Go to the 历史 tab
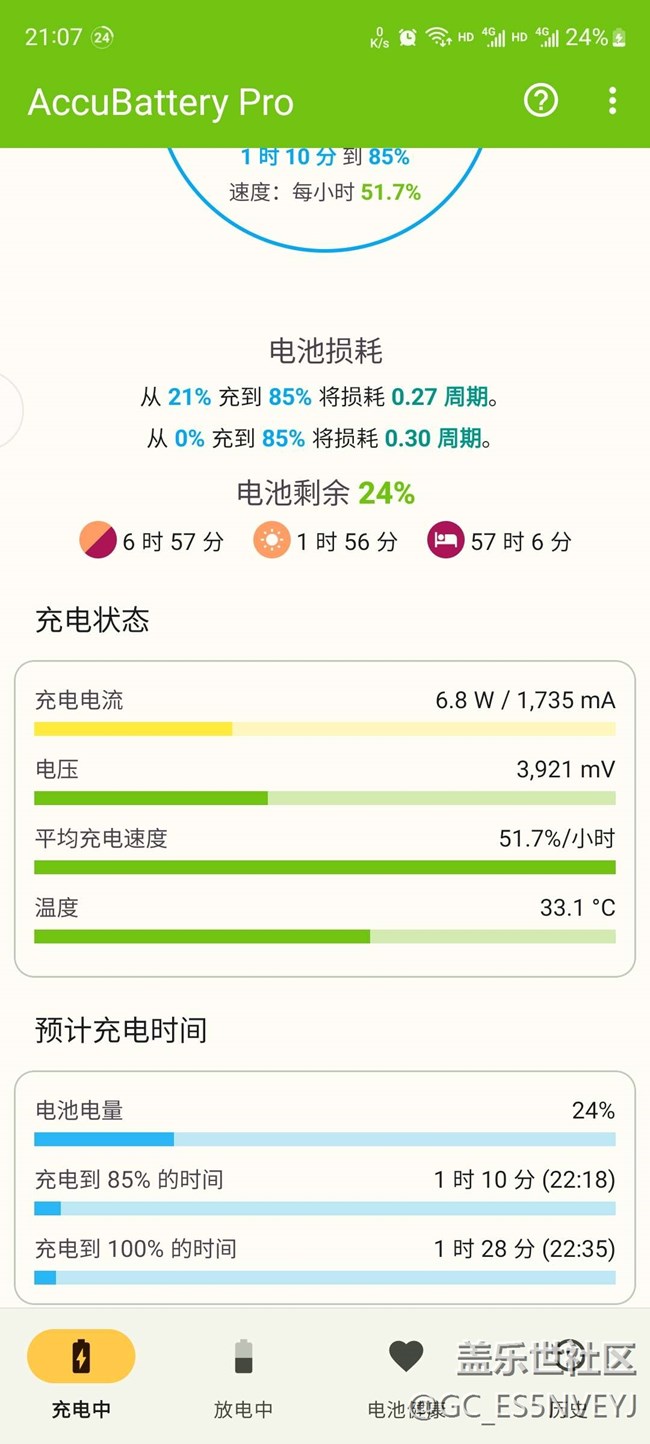 tap(568, 1374)
